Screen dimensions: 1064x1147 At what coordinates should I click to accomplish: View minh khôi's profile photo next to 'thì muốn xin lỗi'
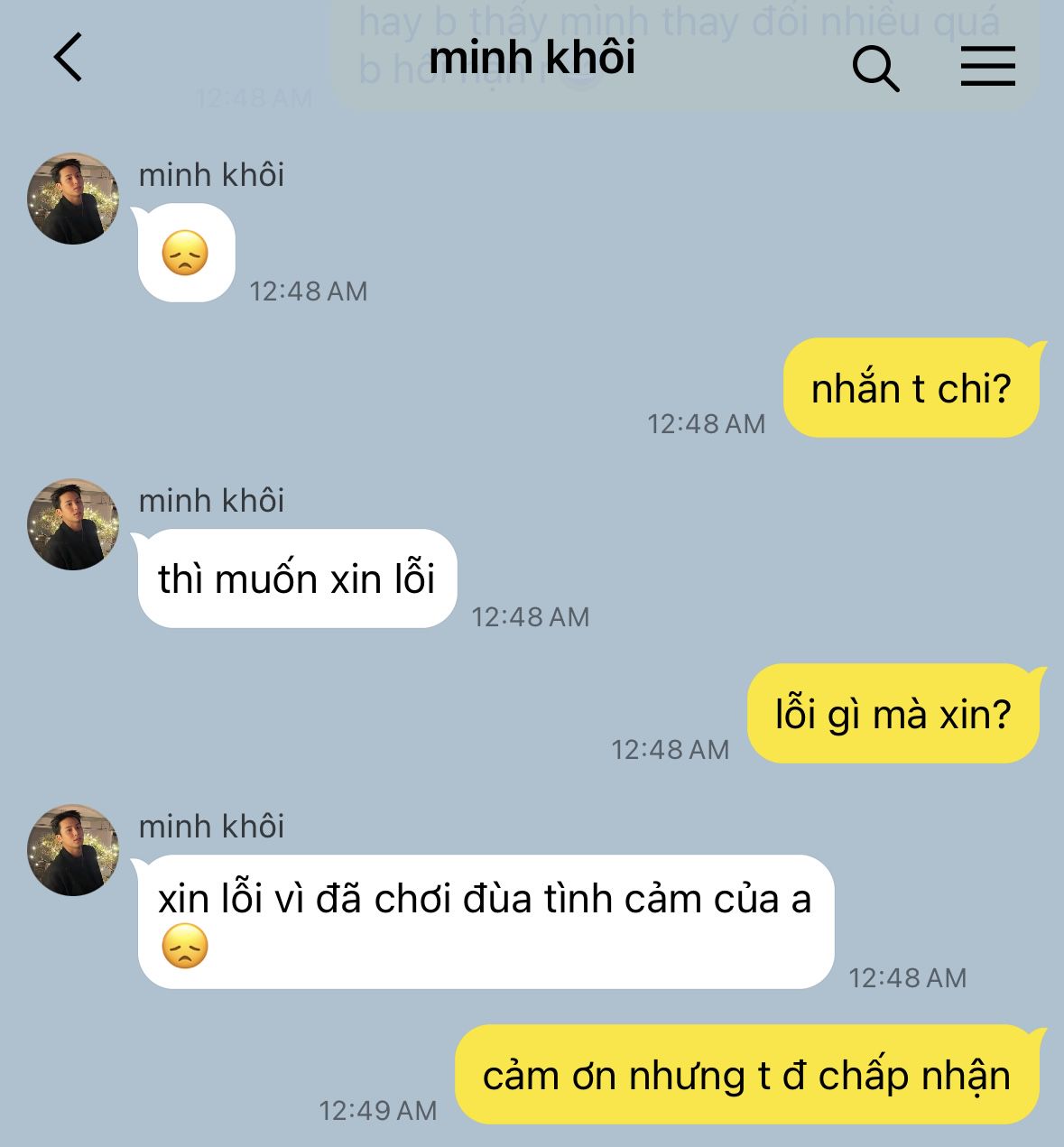[x=73, y=524]
